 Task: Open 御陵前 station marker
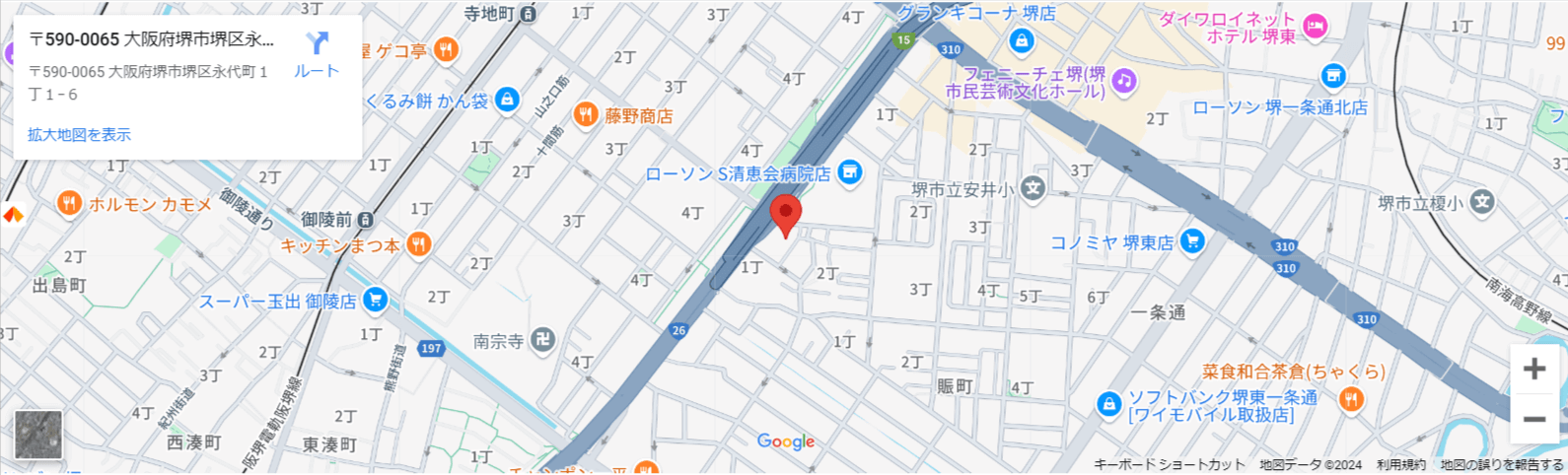tap(366, 220)
